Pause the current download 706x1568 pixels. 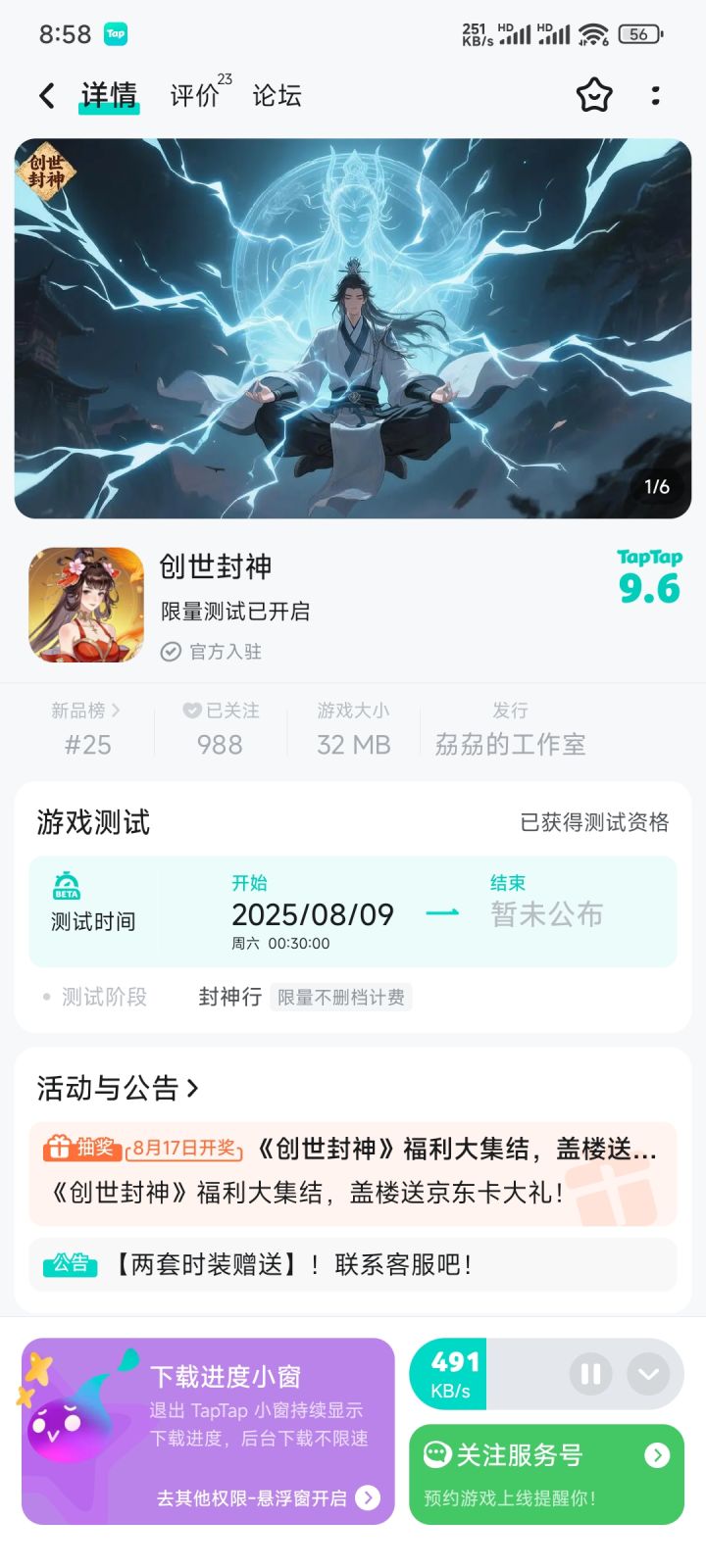coord(589,1374)
